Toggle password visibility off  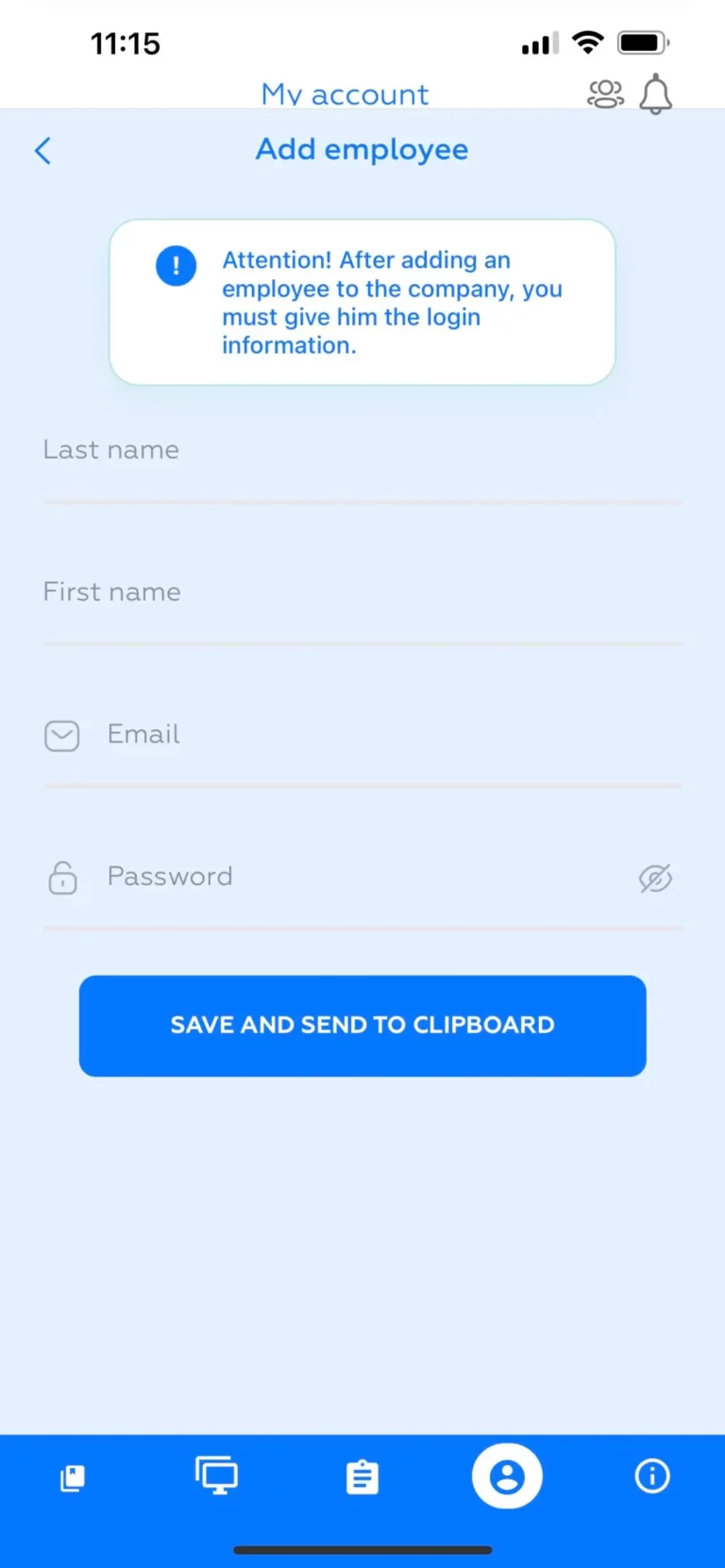tap(656, 877)
